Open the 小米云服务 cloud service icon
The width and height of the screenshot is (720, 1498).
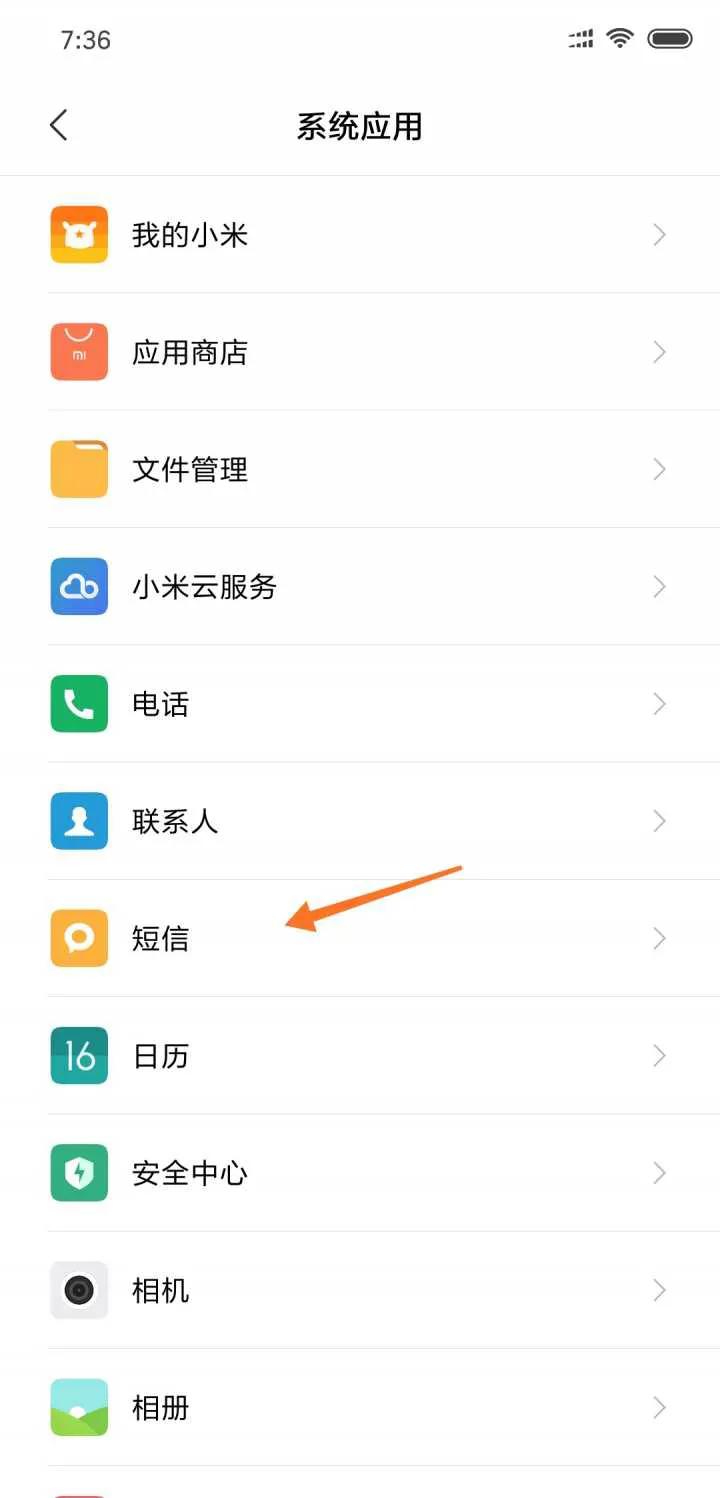point(78,586)
